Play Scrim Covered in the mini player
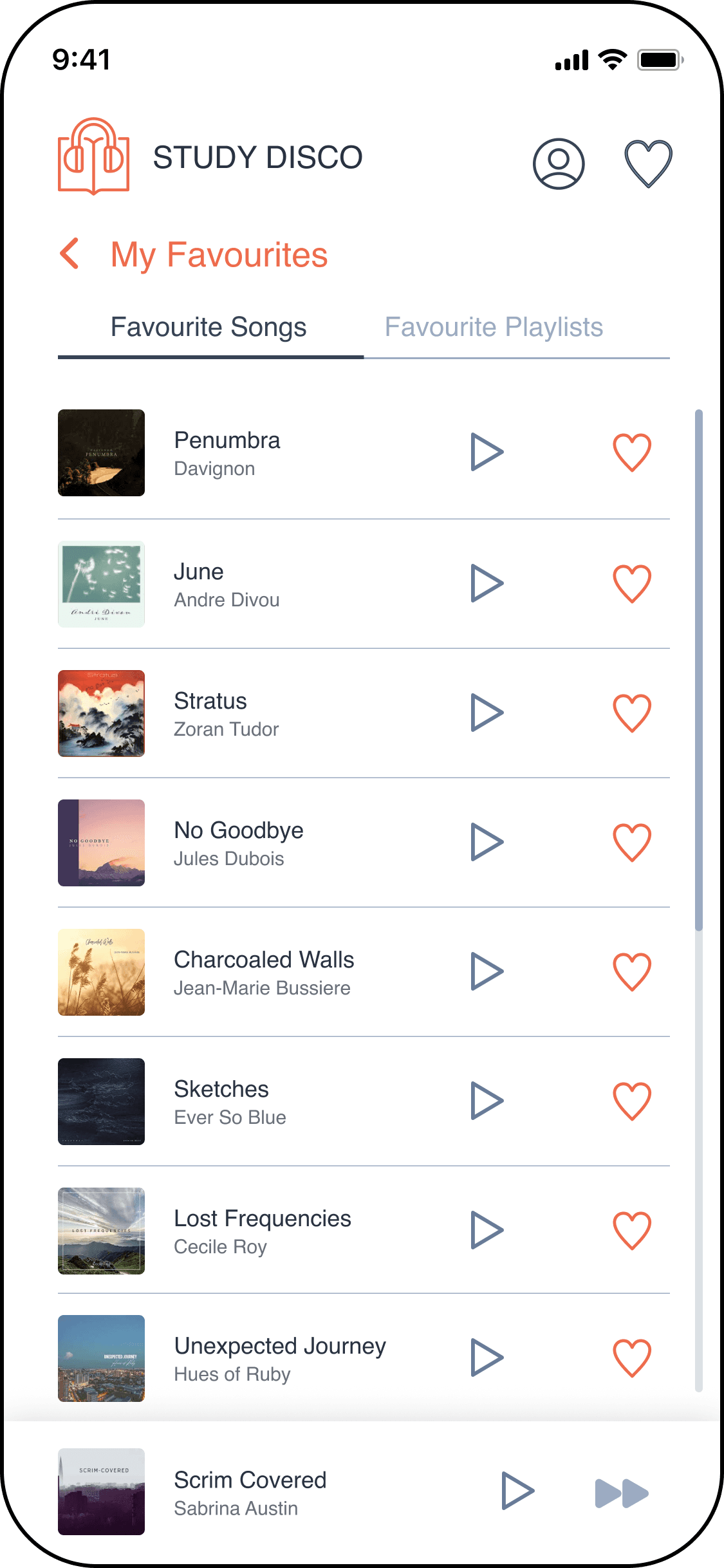The height and width of the screenshot is (1568, 724). [517, 1491]
